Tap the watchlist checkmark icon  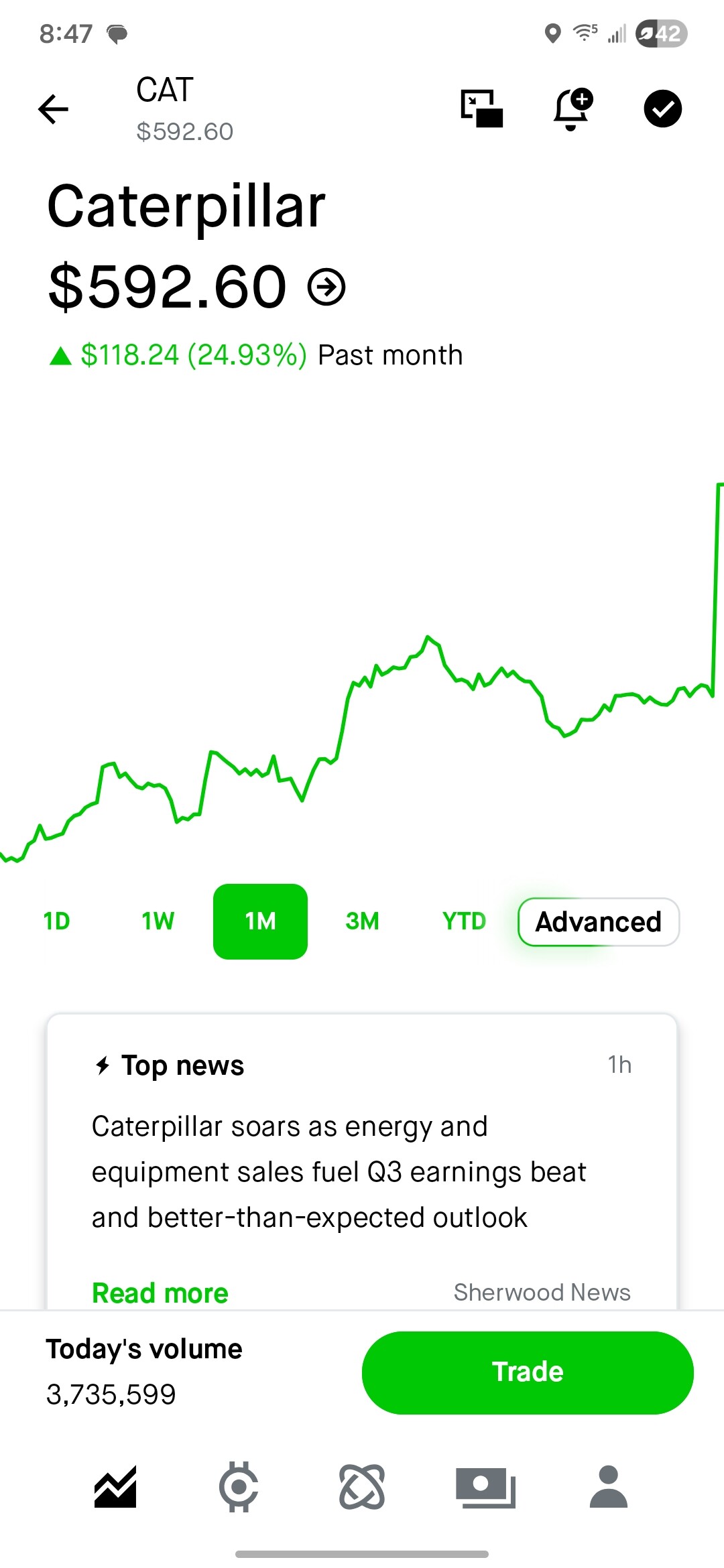tap(662, 109)
